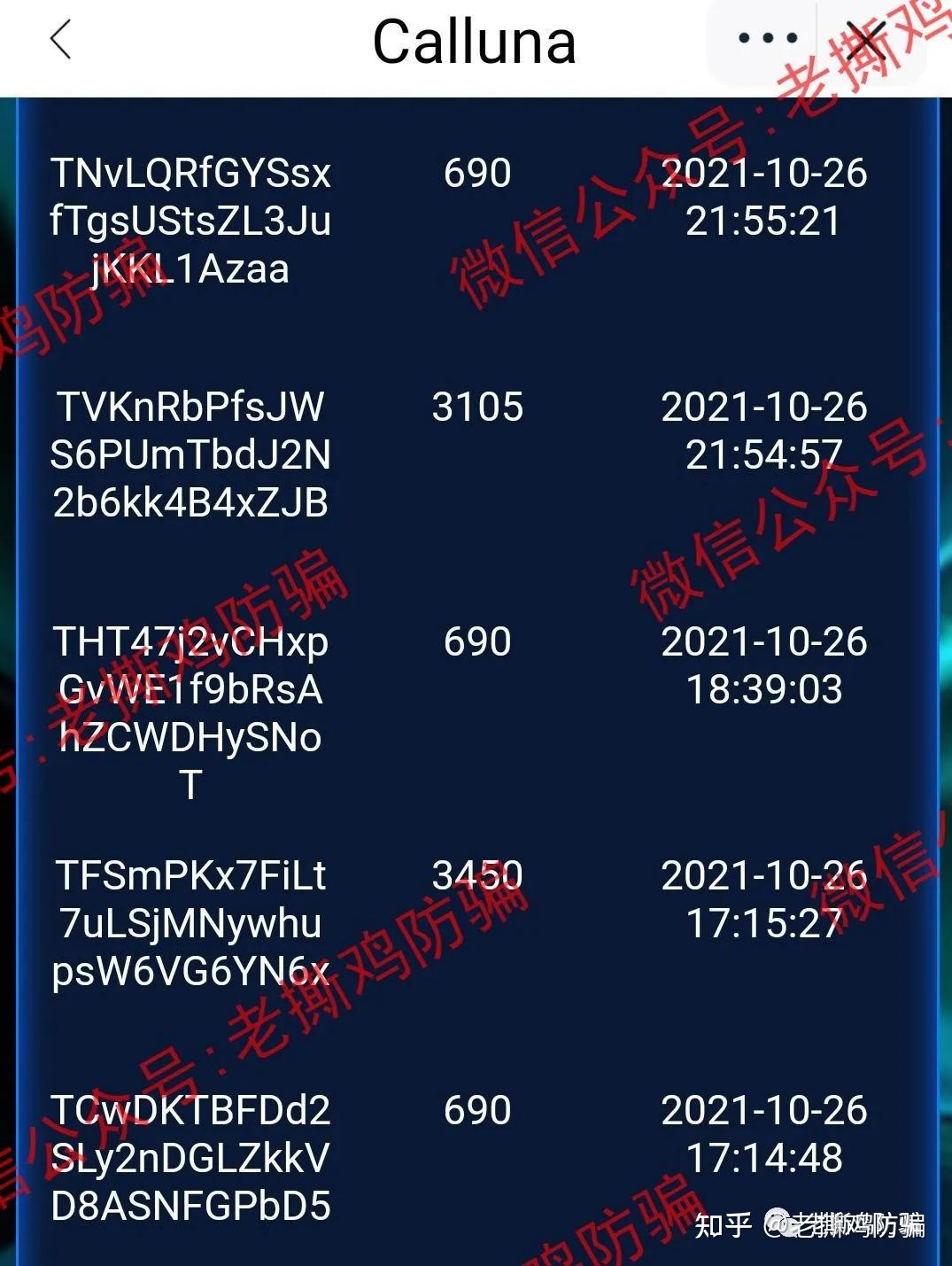This screenshot has width=952, height=1266.
Task: Open the three-dot more options menu
Action: (767, 40)
